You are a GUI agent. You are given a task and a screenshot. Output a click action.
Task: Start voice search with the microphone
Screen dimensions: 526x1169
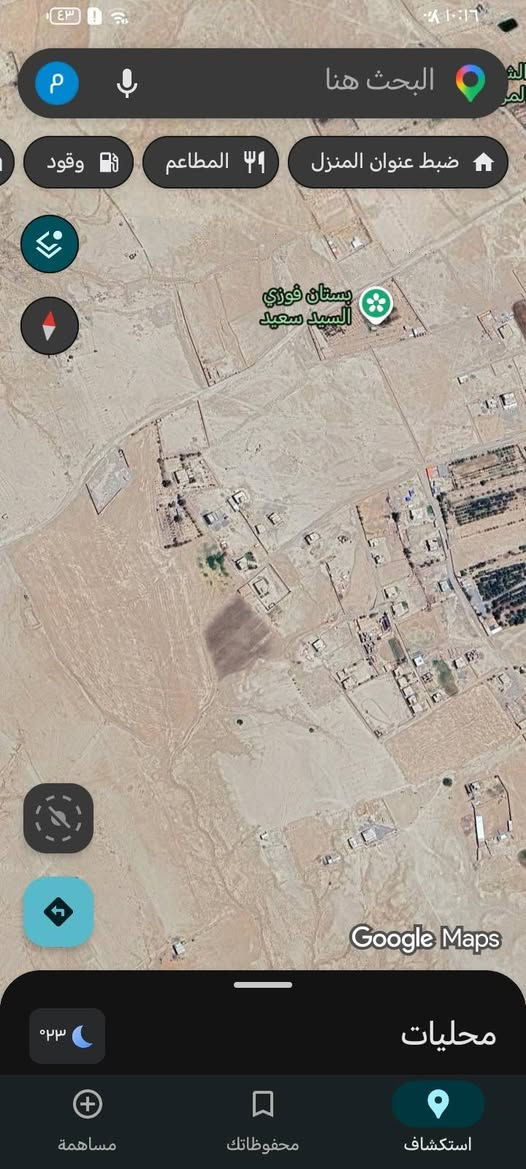[127, 83]
